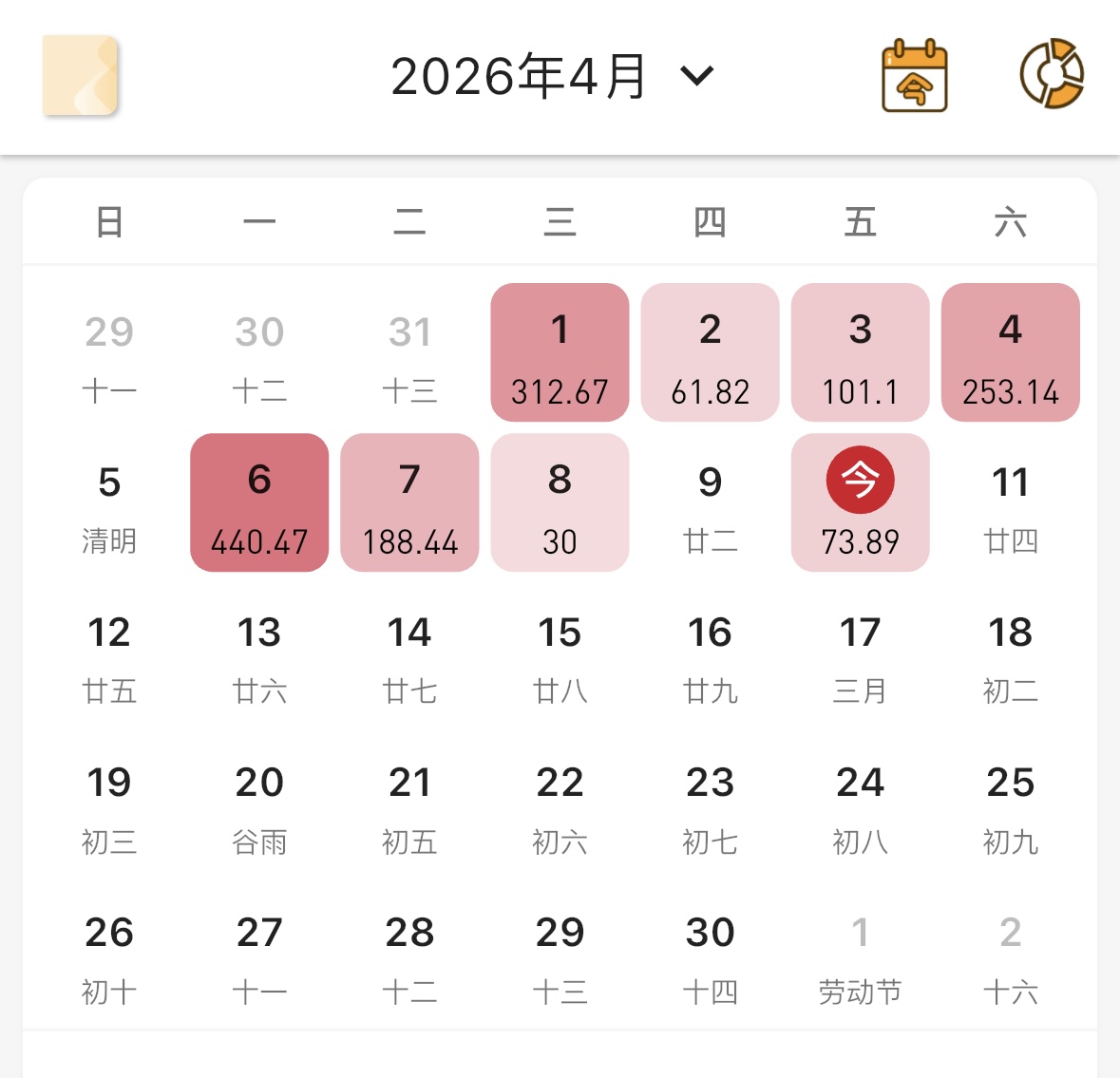1120x1078 pixels.
Task: Select May 1 labeled 劳动节
Action: click(x=860, y=957)
